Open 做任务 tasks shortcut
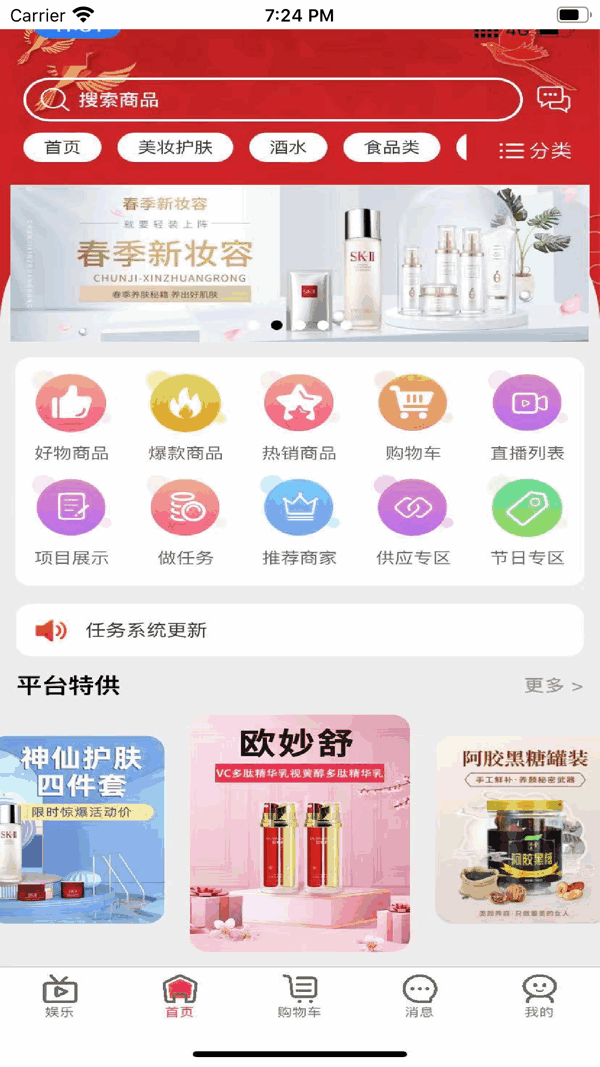Screen dimensions: 600x1067 [185, 522]
